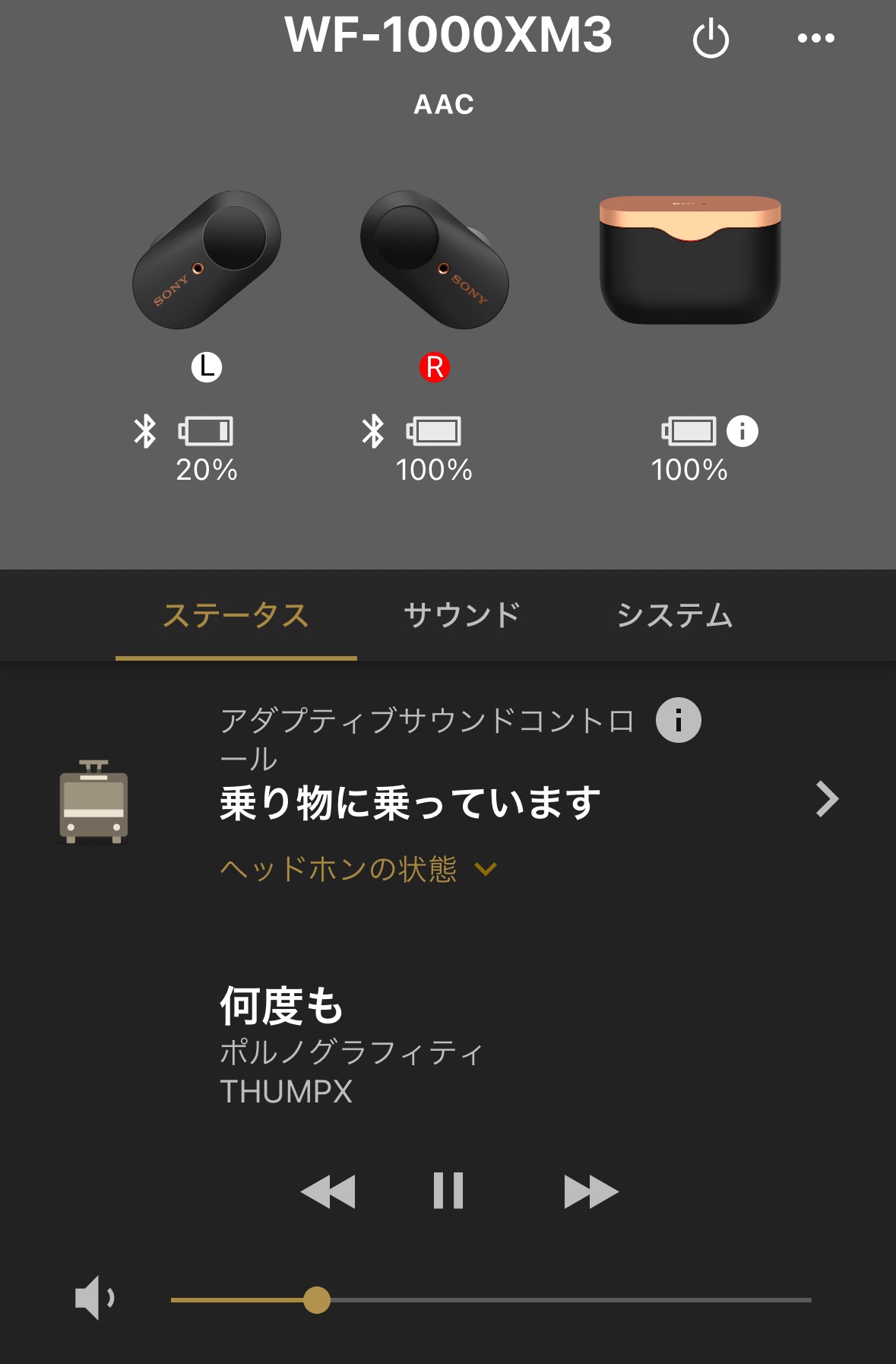Switch to the システム tab
Viewport: 896px width, 1364px height.
coord(674,615)
